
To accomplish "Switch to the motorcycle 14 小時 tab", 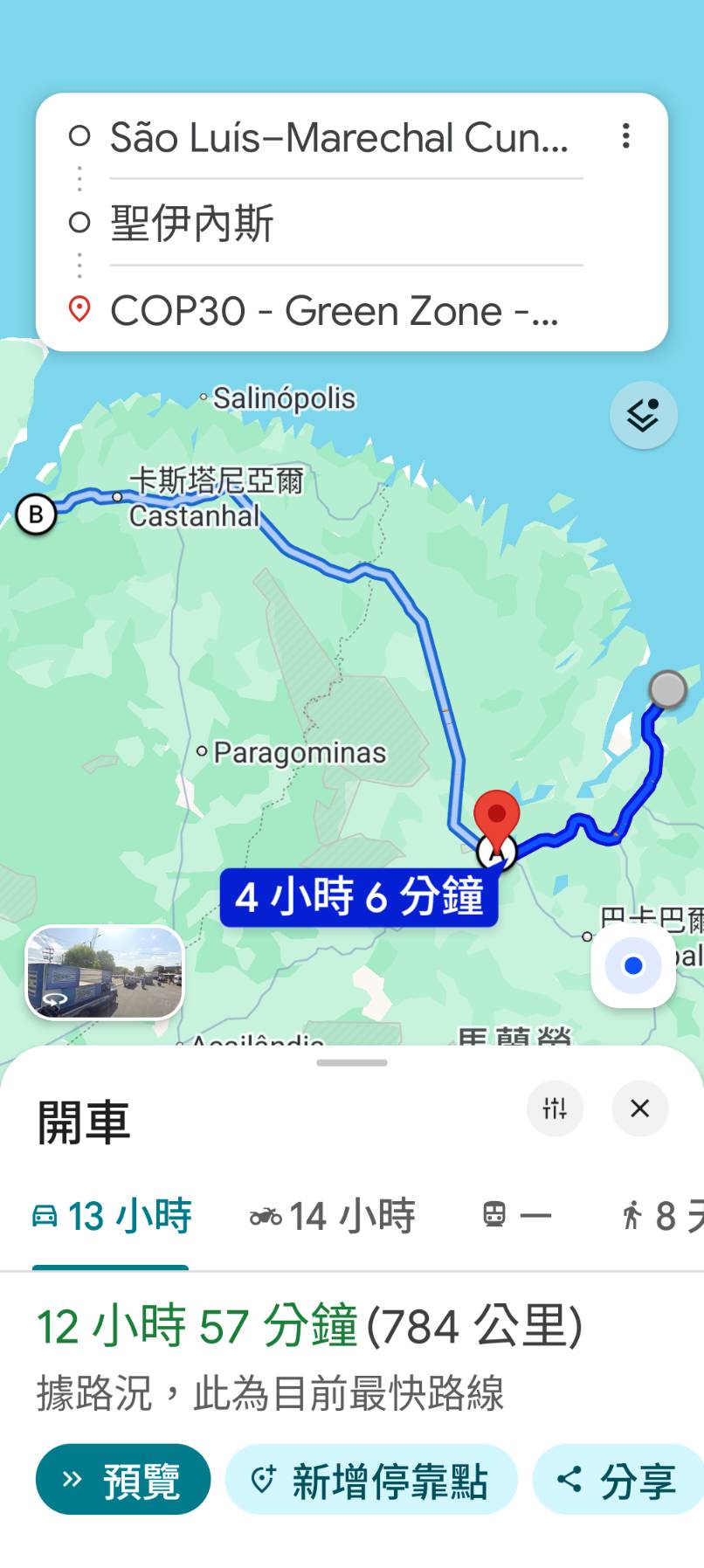I will 332,1216.
